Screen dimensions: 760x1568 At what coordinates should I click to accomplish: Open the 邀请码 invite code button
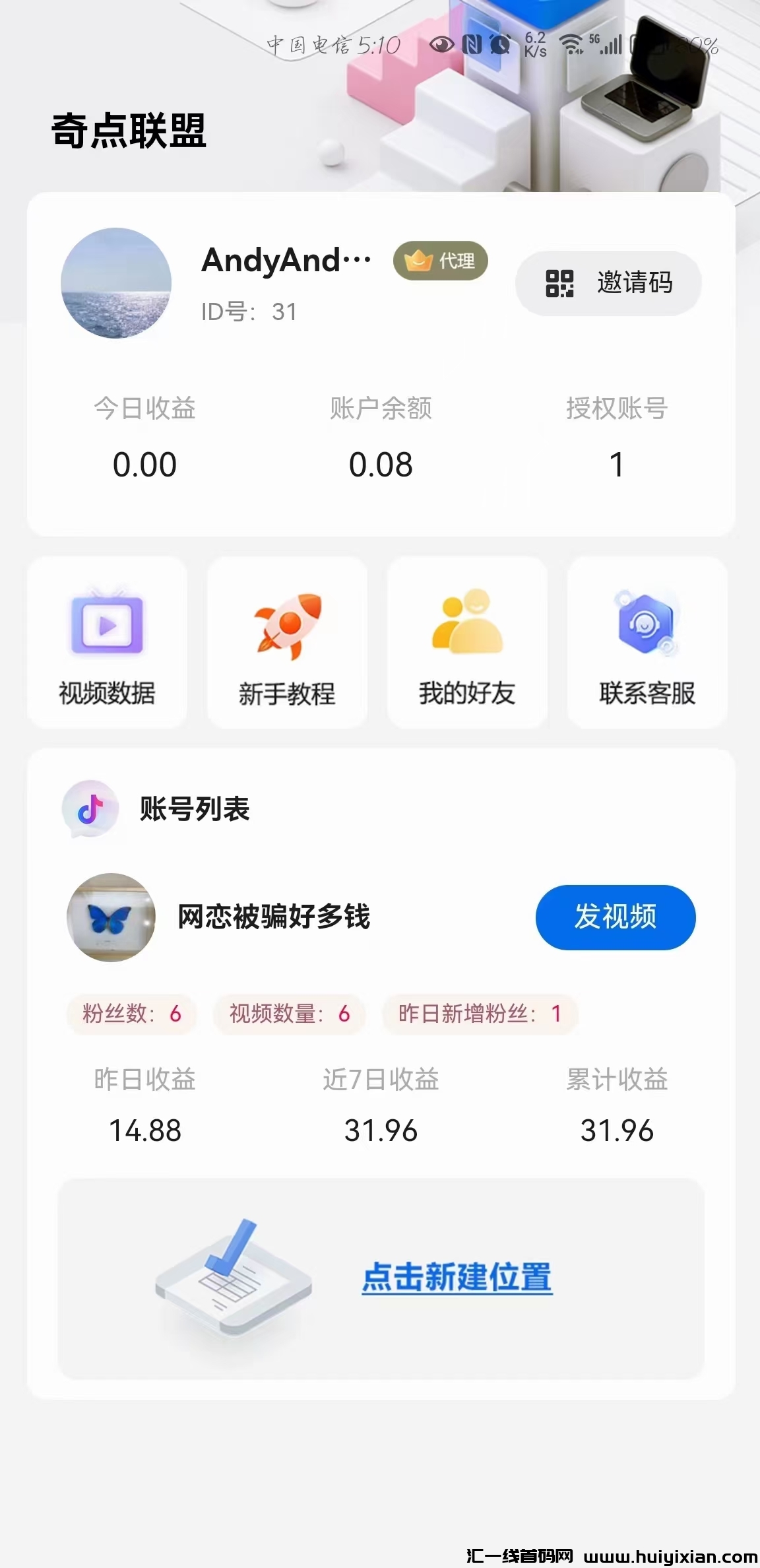608,283
